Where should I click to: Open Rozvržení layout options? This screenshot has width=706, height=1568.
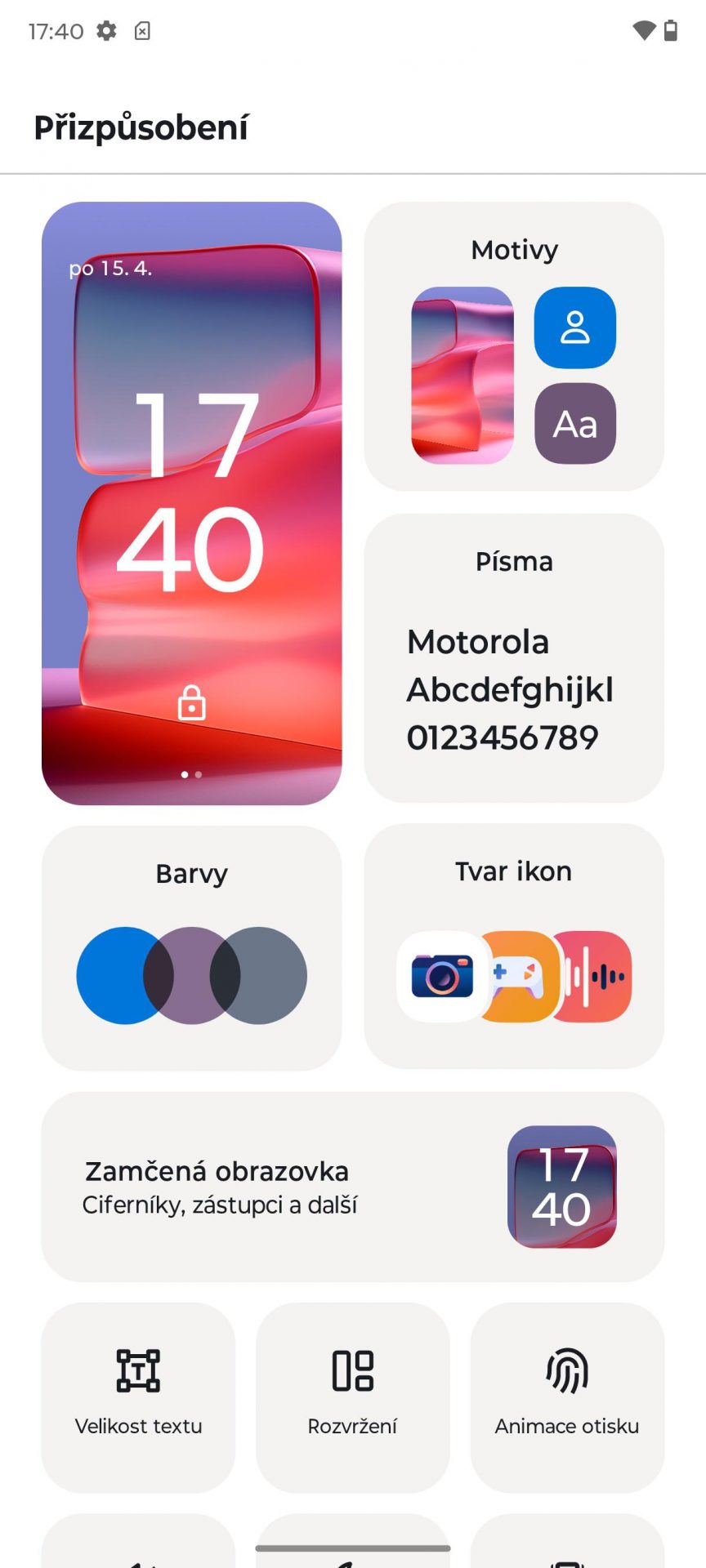coord(353,1397)
